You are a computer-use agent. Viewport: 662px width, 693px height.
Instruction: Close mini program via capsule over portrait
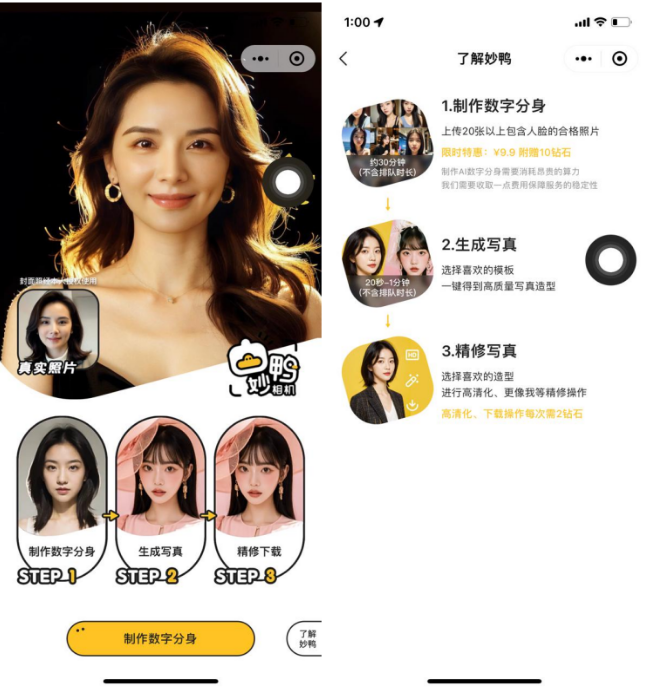[x=297, y=59]
